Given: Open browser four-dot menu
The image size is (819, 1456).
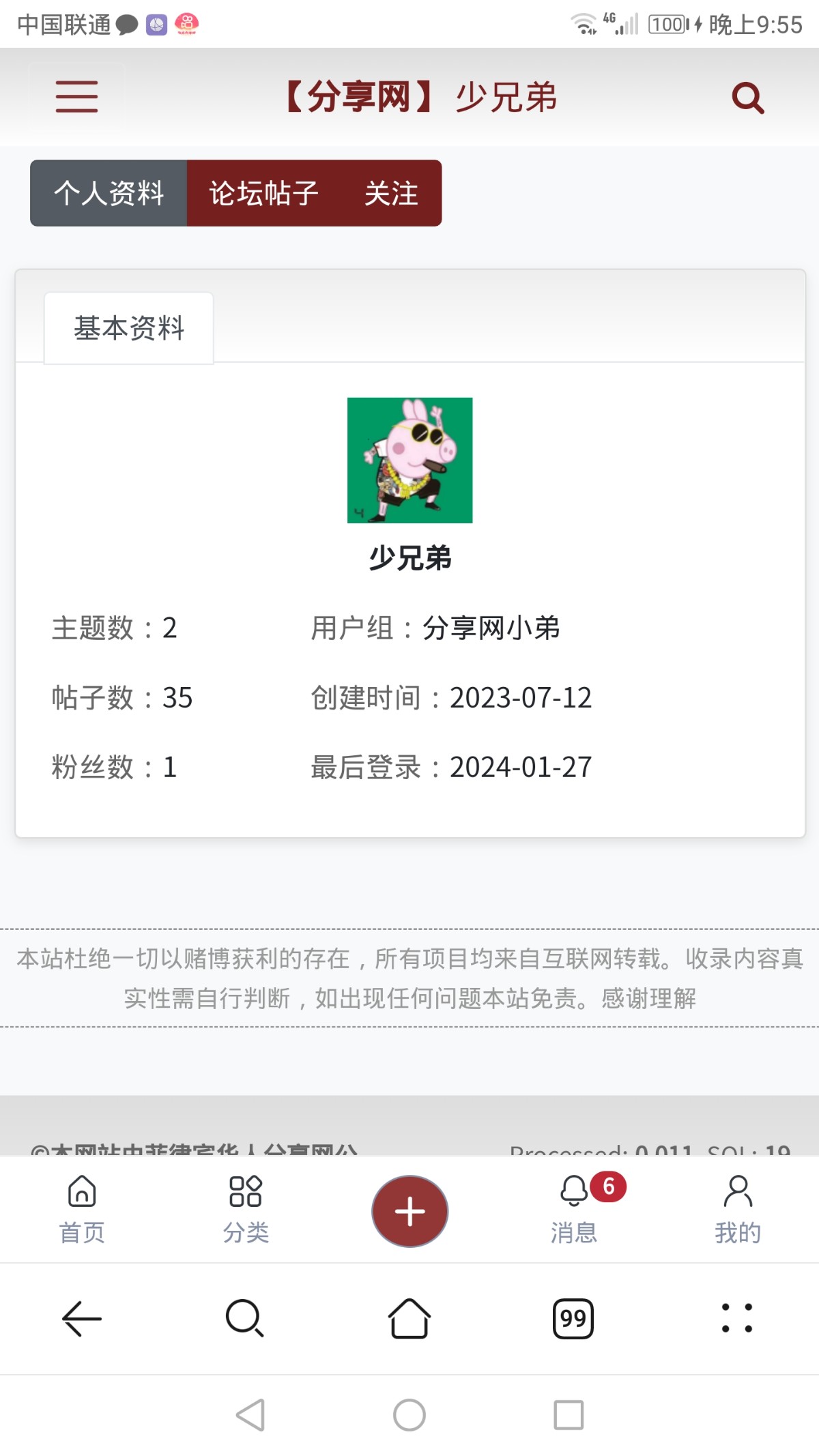Looking at the screenshot, I should point(737,1318).
